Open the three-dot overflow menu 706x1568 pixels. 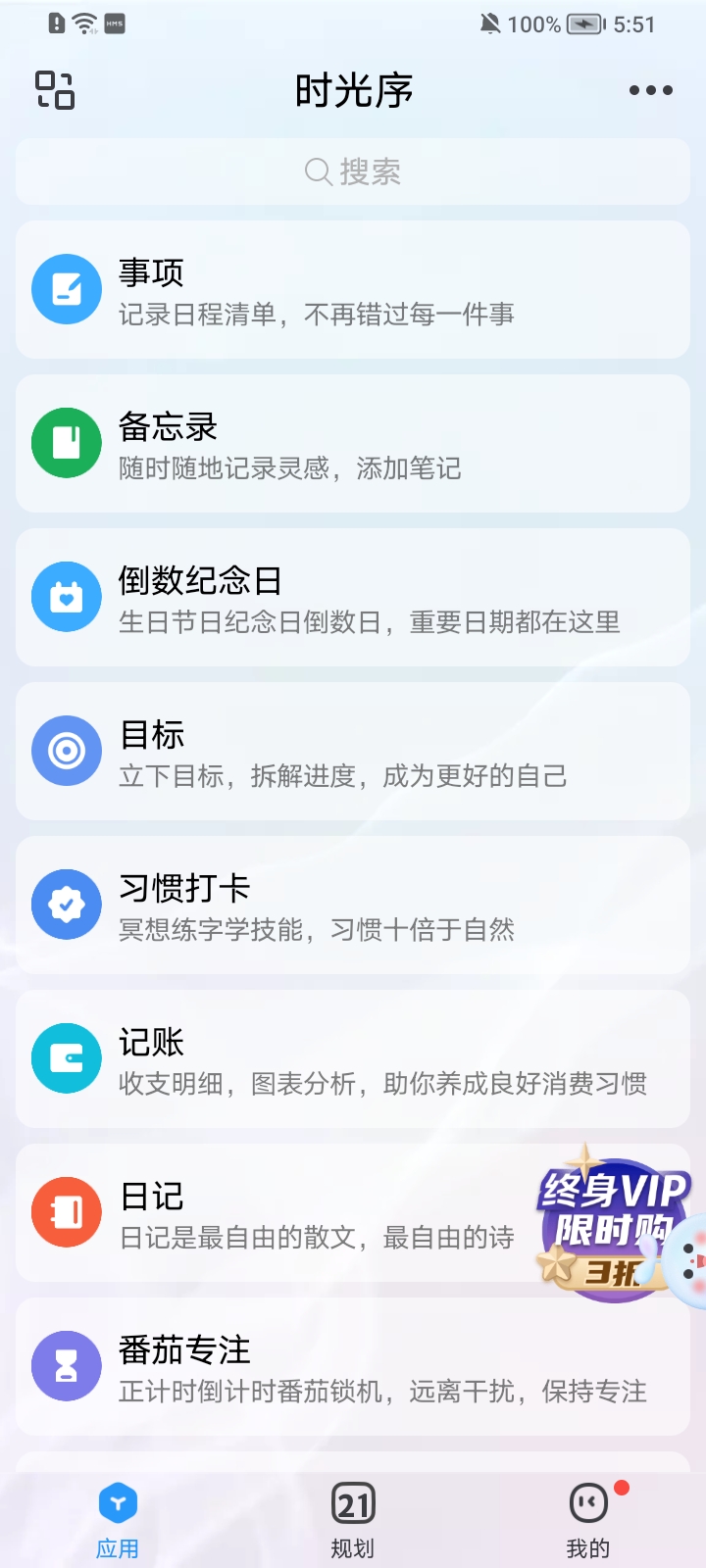pyautogui.click(x=650, y=90)
